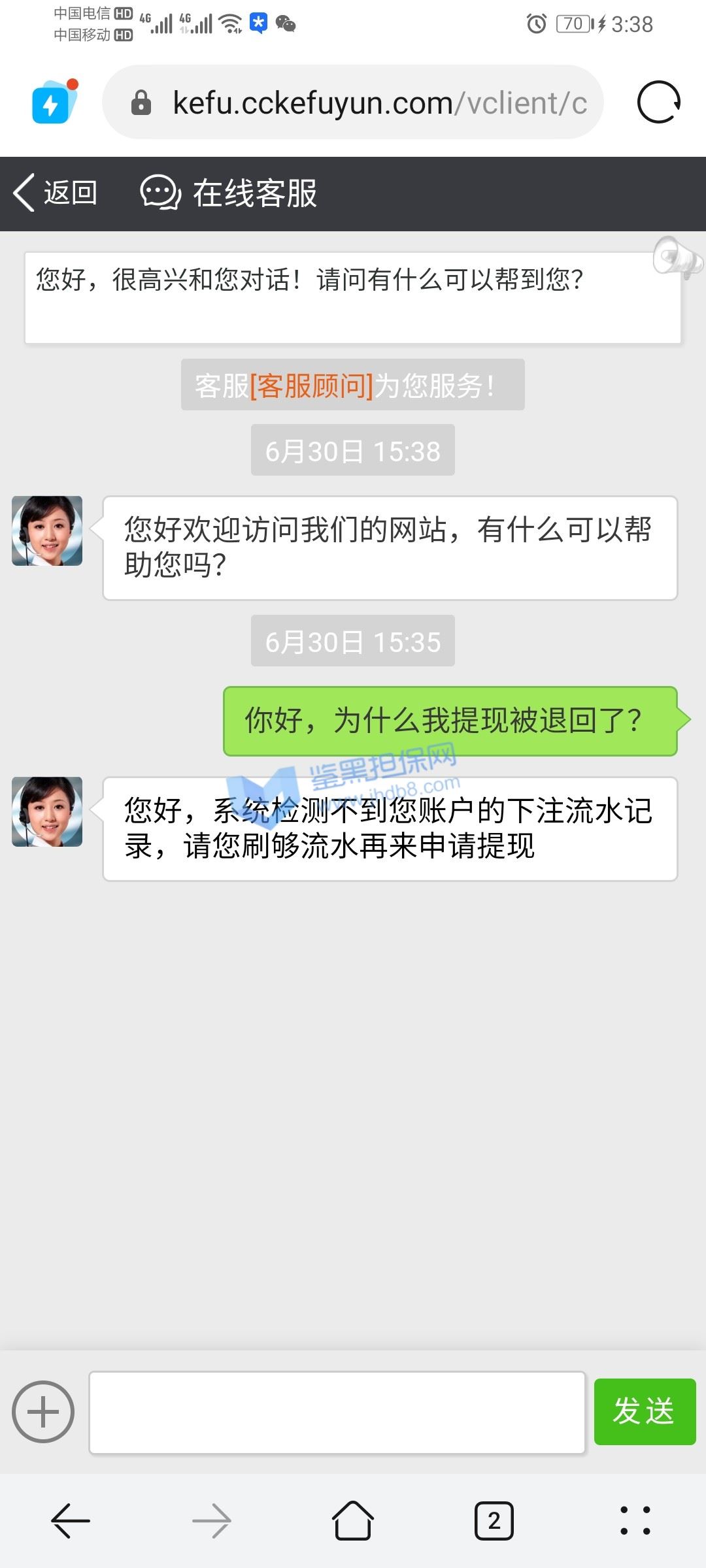Go back with the browser back arrow
The height and width of the screenshot is (1568, 706).
coord(71,1521)
